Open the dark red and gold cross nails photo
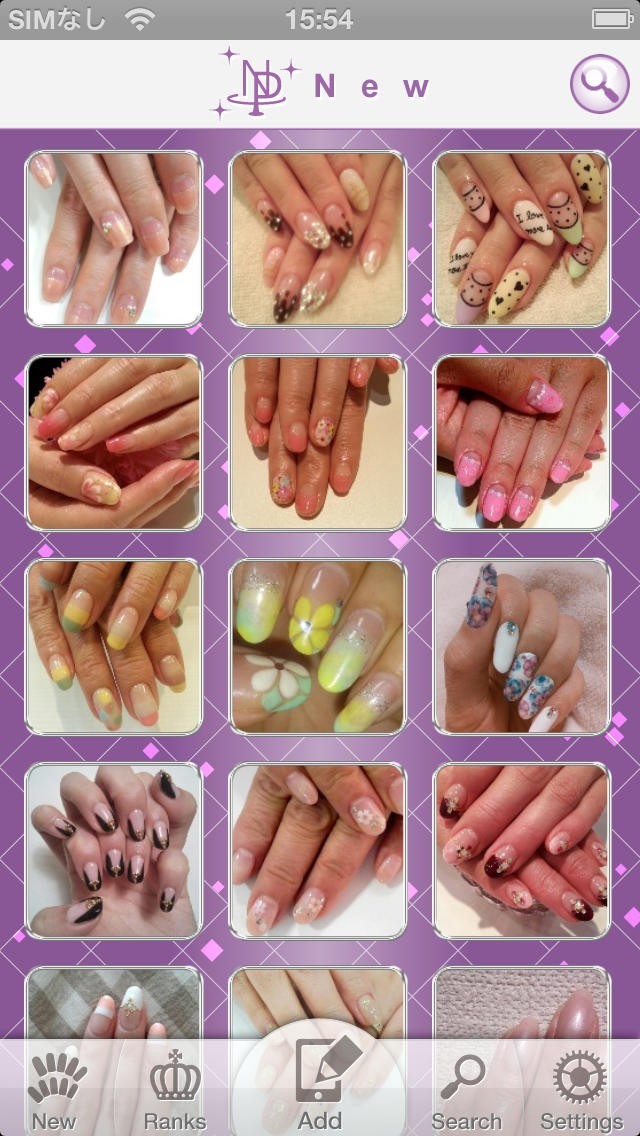This screenshot has height=1136, width=640. pyautogui.click(x=522, y=851)
